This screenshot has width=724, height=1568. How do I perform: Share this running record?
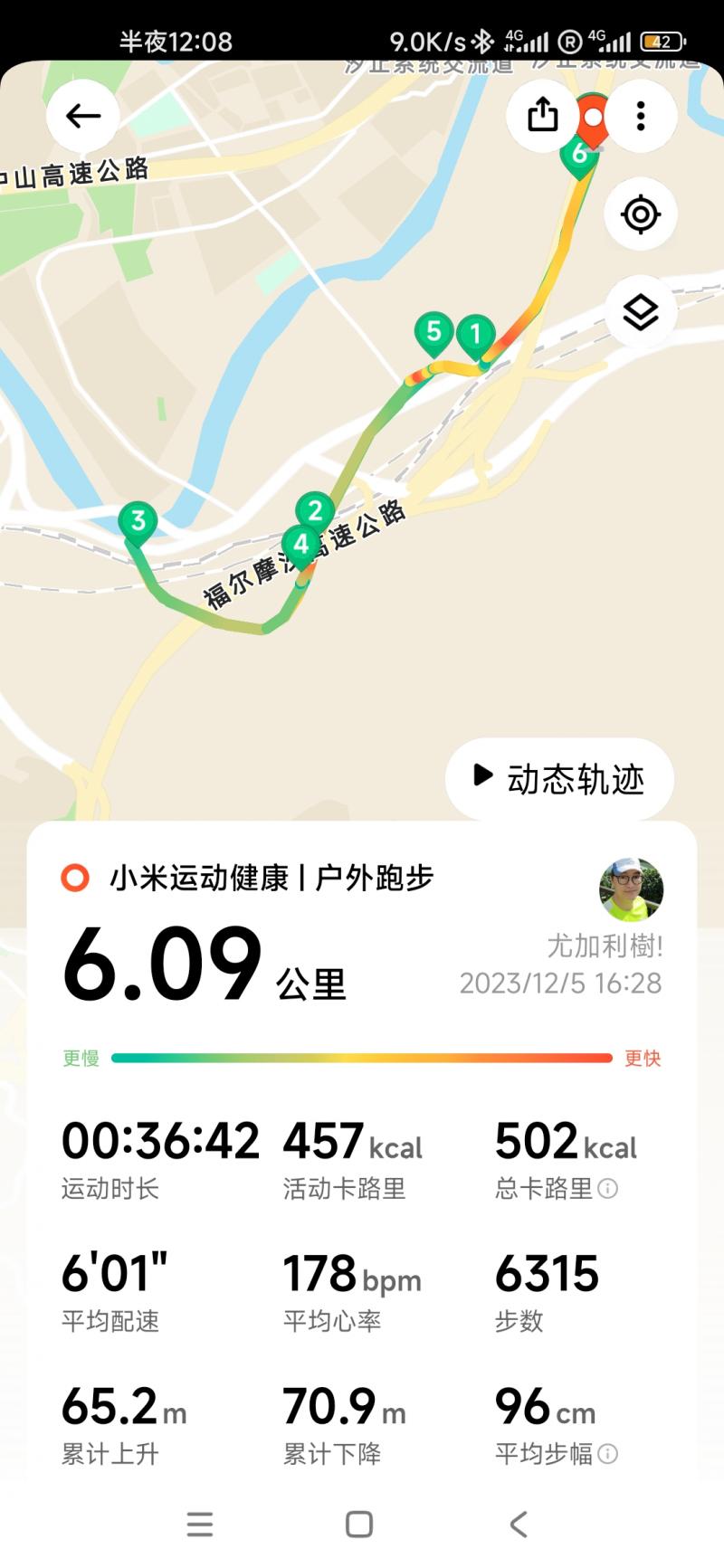pos(542,116)
